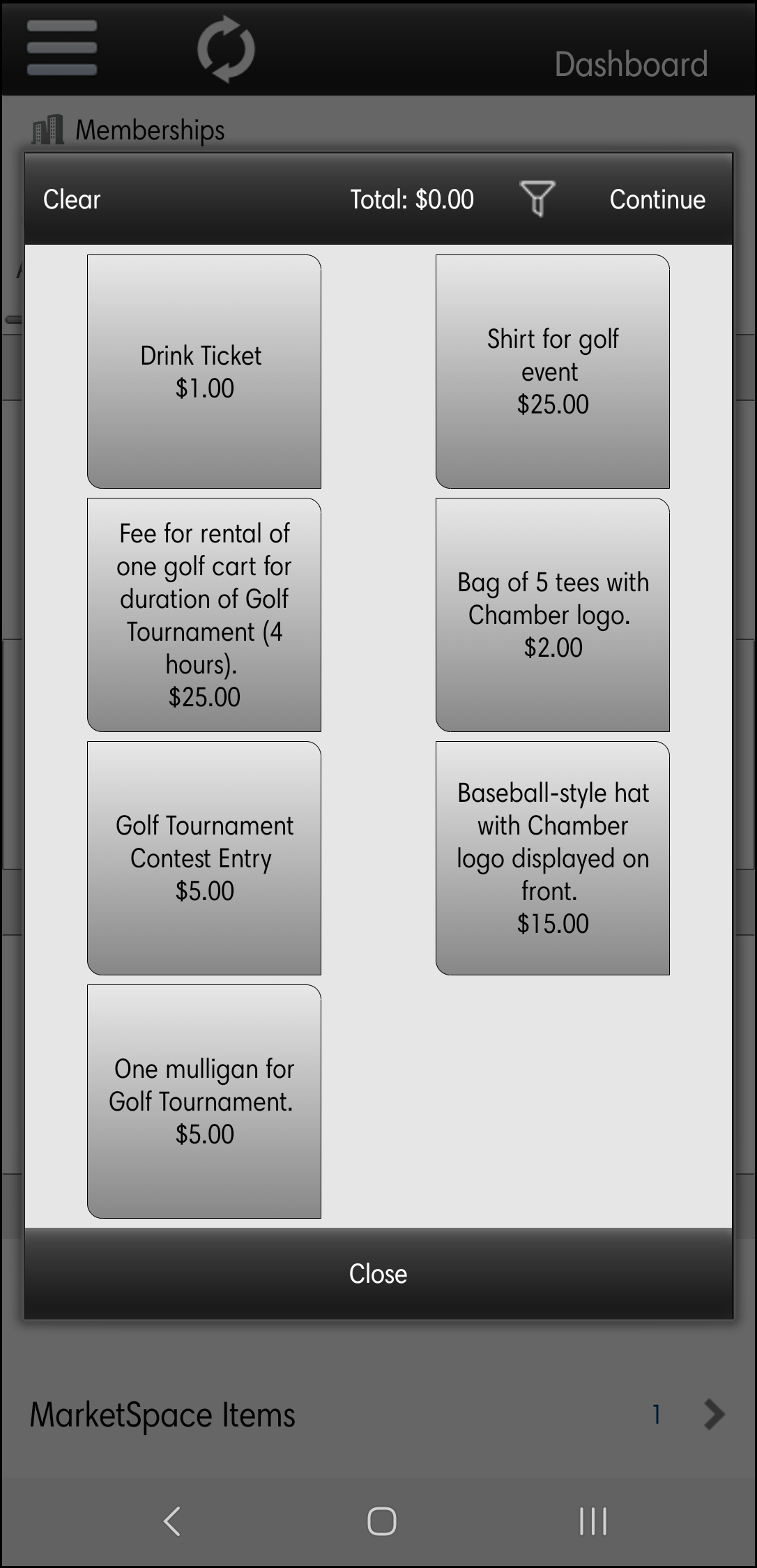Viewport: 757px width, 1568px height.
Task: Select Golf Tournament Contest Entry
Action: 204,858
